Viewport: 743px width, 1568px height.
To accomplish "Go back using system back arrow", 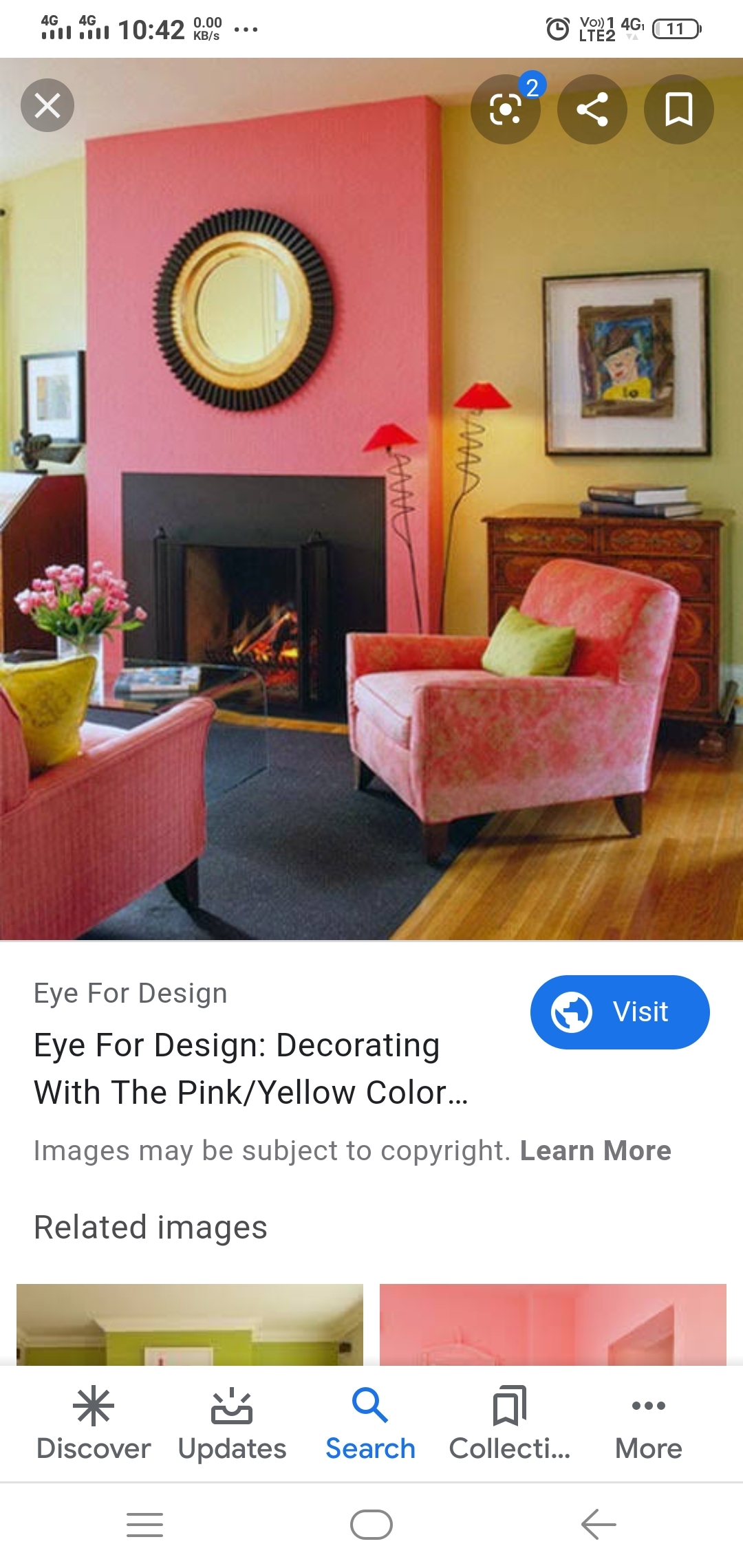I will coord(598,1525).
